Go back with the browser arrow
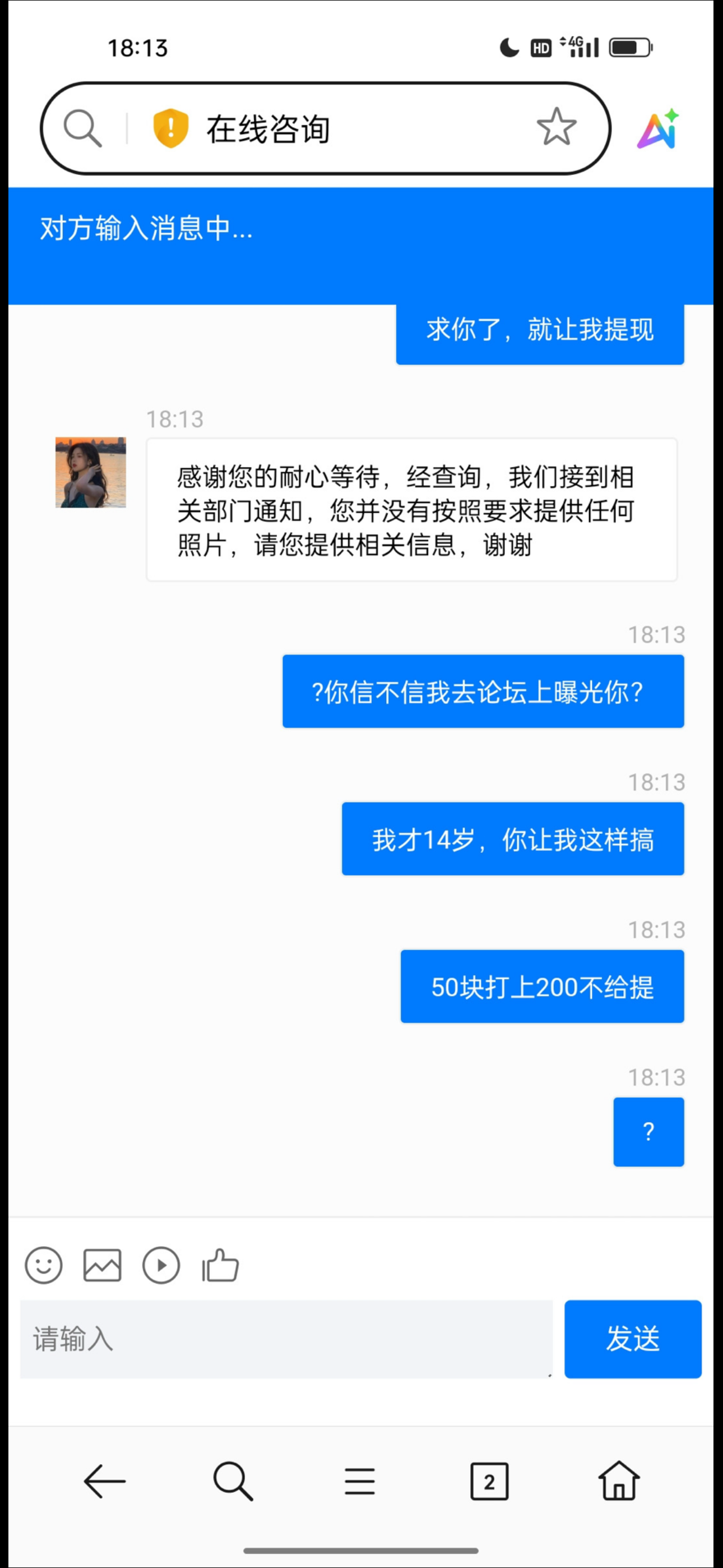The width and height of the screenshot is (723, 1568). coord(105,1481)
